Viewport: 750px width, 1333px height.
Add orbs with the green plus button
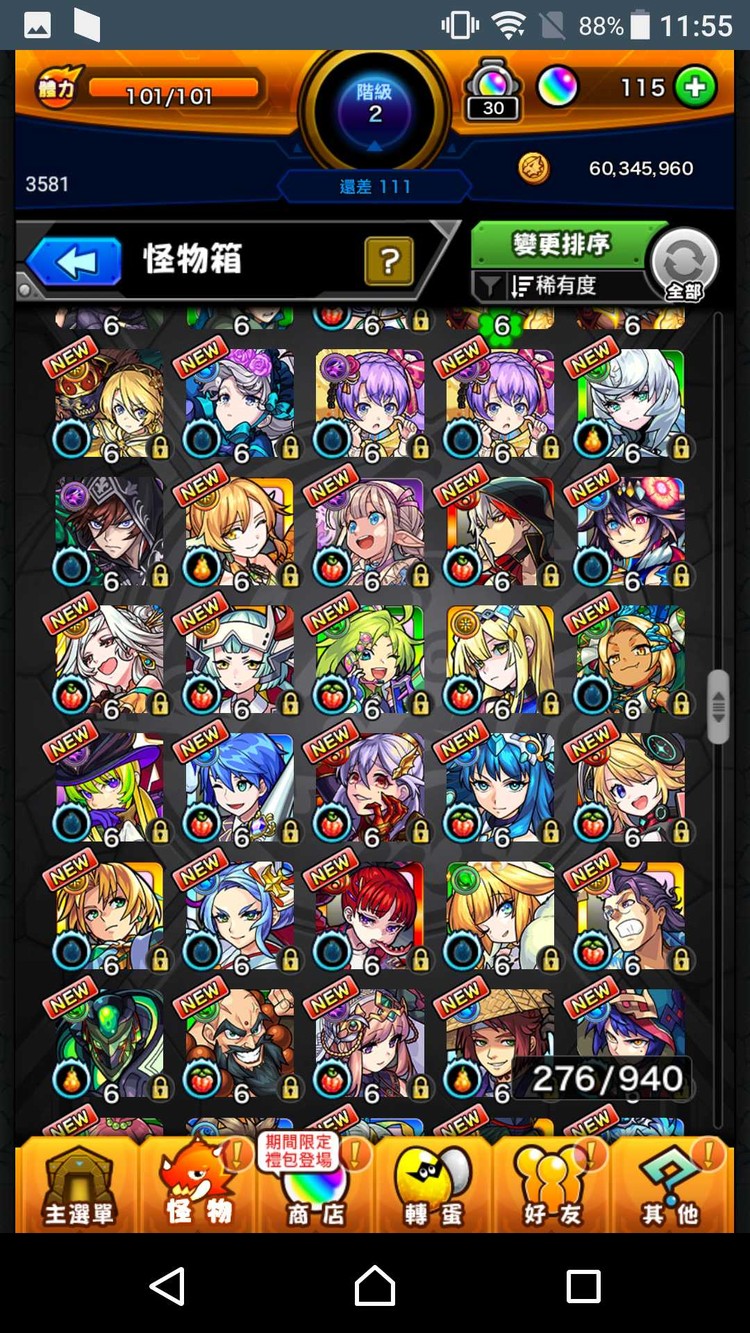coord(696,88)
